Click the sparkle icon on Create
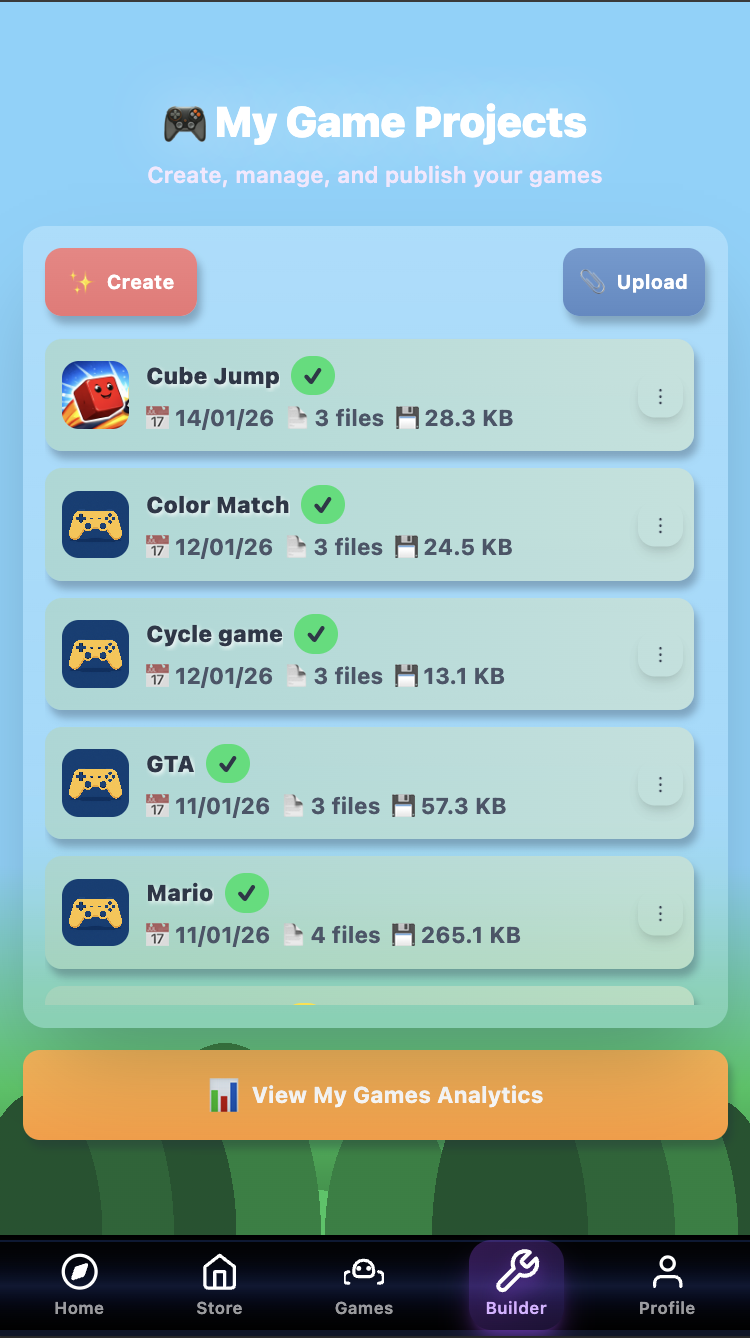Screen dimensions: 750x1338 (84, 281)
